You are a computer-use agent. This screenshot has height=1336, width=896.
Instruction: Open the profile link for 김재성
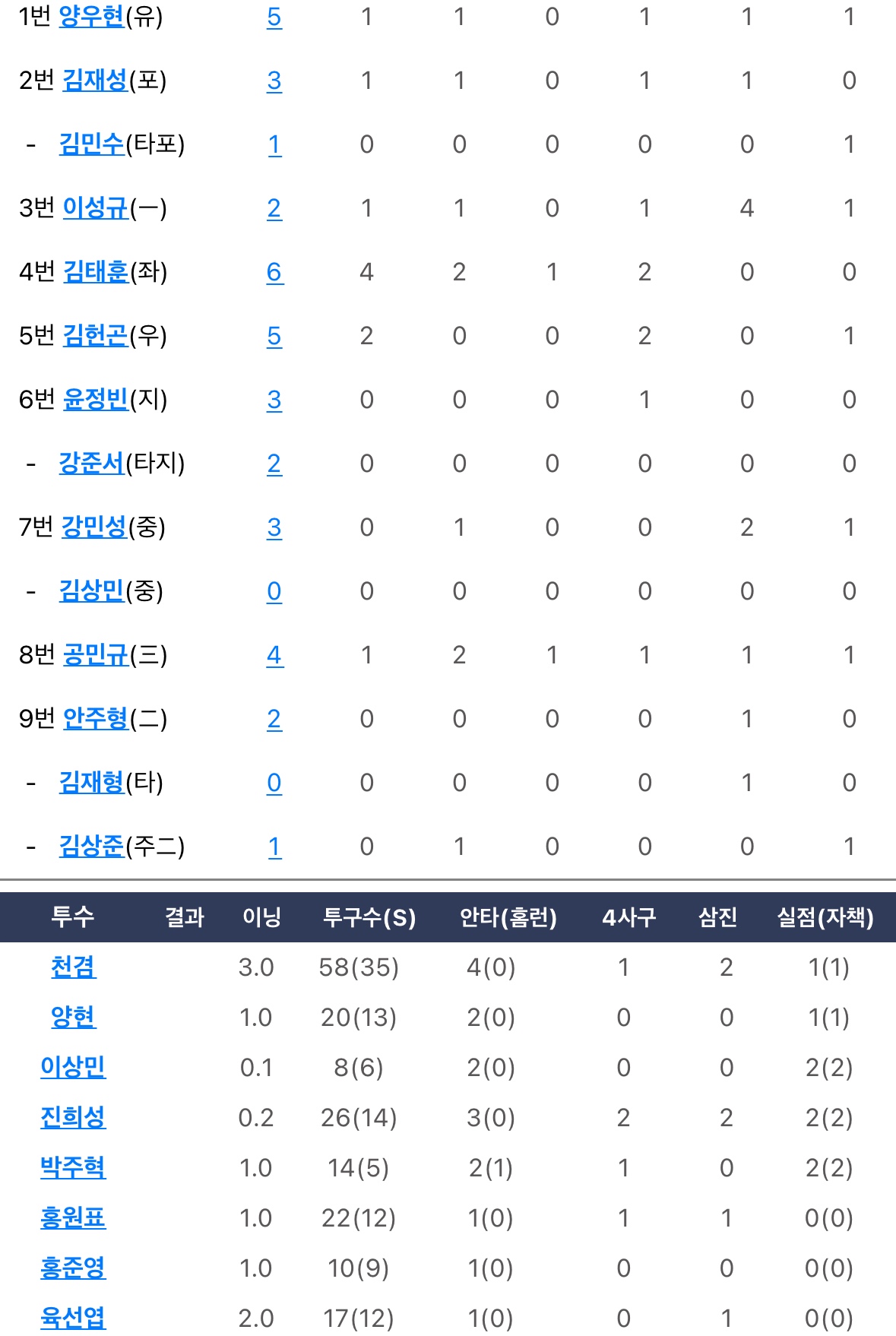point(95,81)
